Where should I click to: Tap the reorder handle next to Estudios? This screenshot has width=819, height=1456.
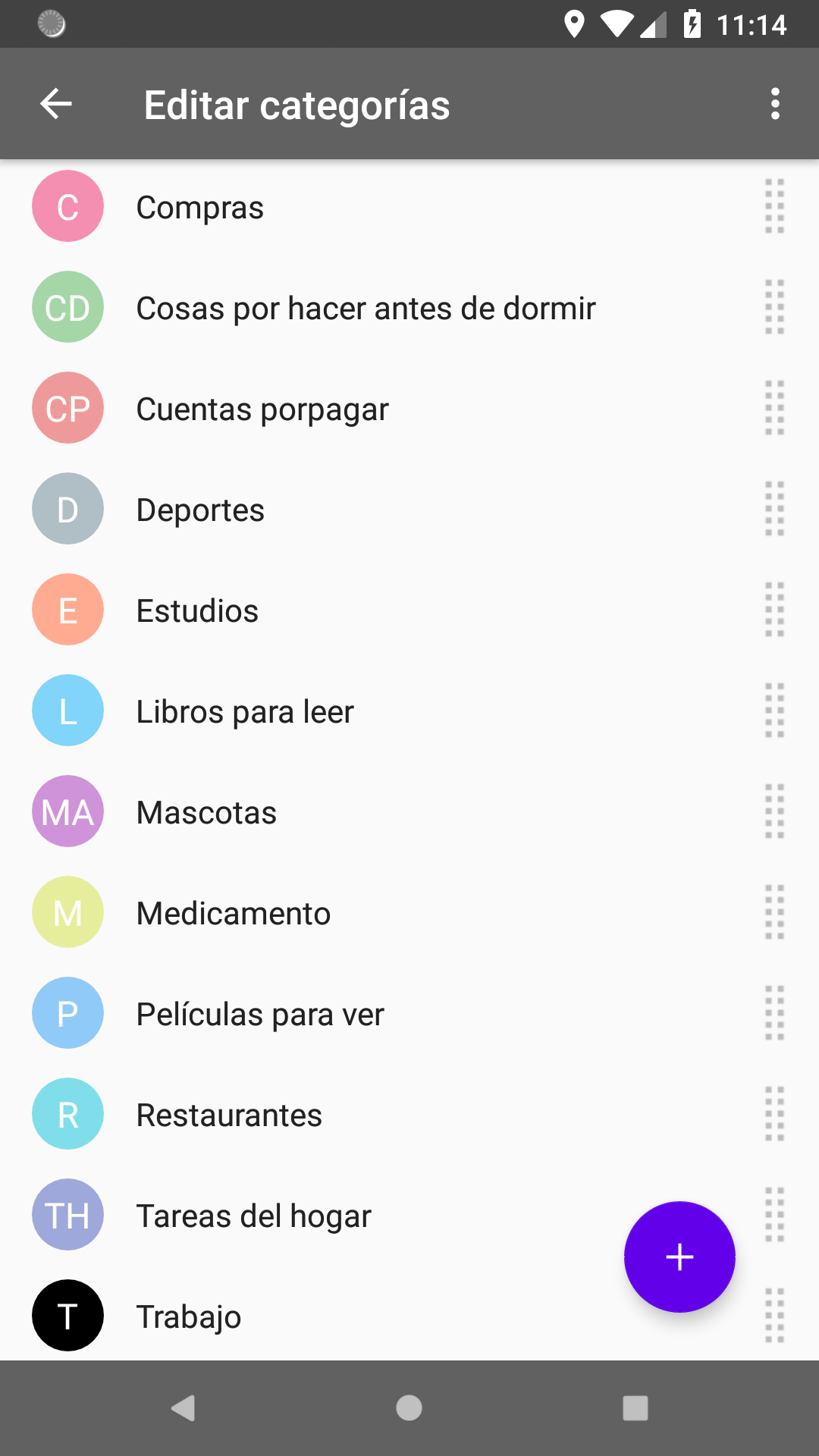774,610
